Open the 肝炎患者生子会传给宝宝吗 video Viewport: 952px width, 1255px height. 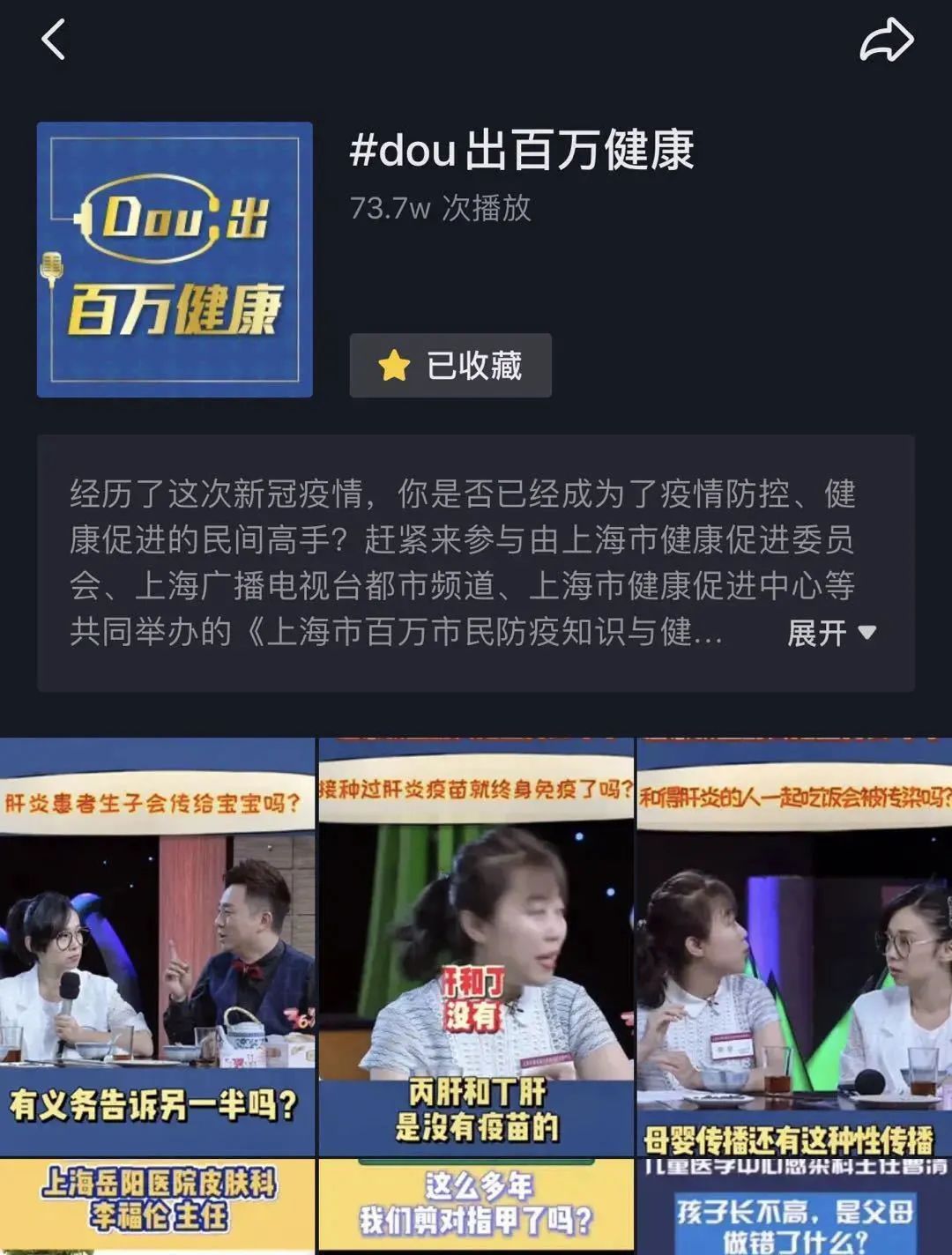tap(157, 947)
